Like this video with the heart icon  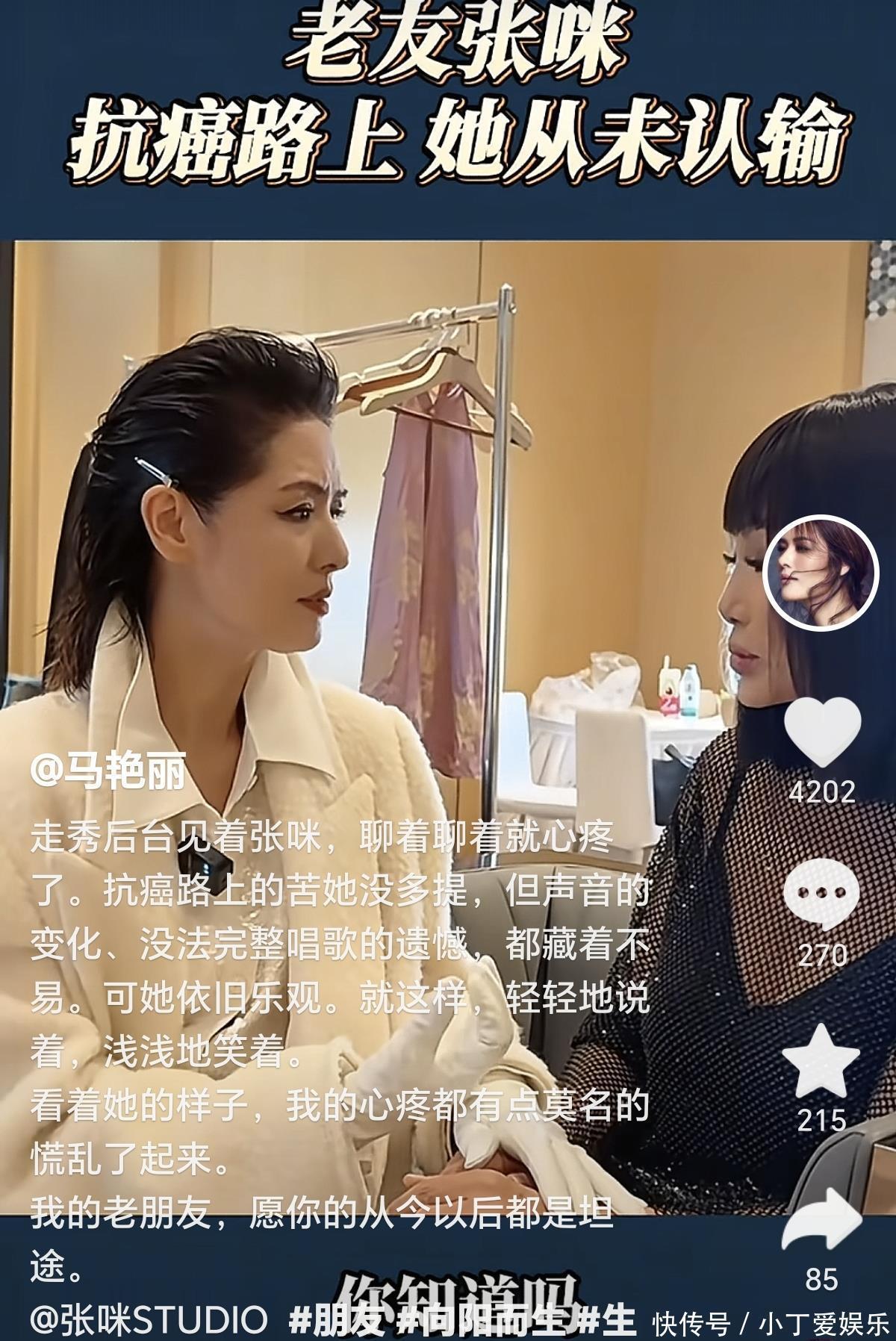click(822, 730)
